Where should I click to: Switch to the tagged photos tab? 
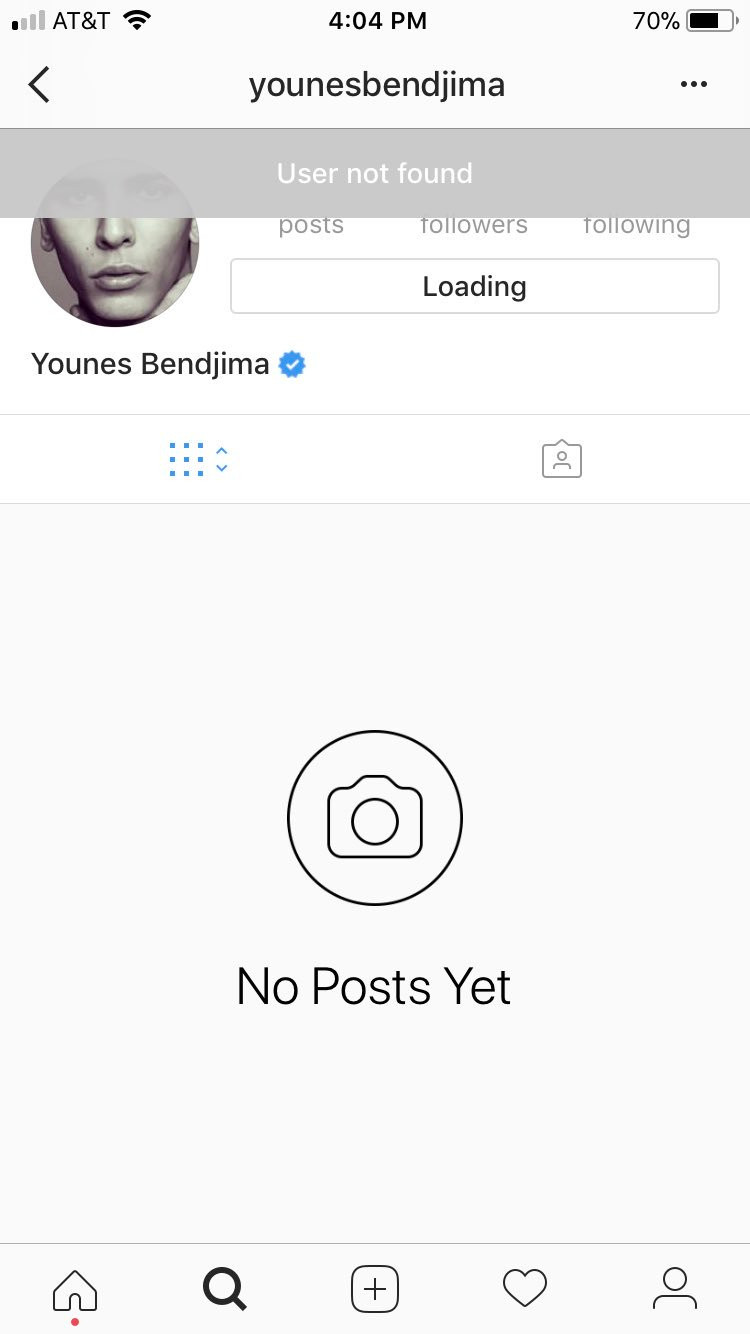pyautogui.click(x=561, y=459)
